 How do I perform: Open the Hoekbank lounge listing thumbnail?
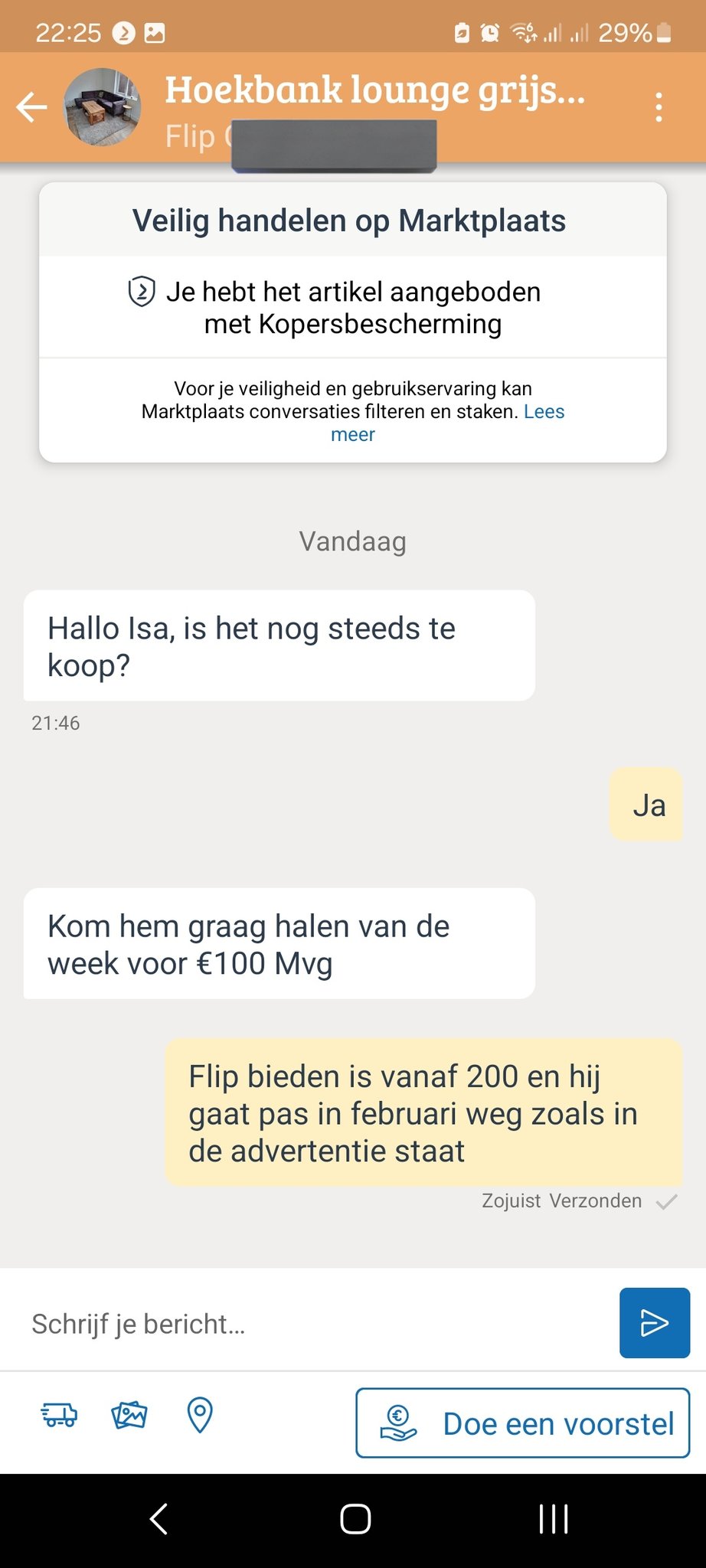point(102,107)
